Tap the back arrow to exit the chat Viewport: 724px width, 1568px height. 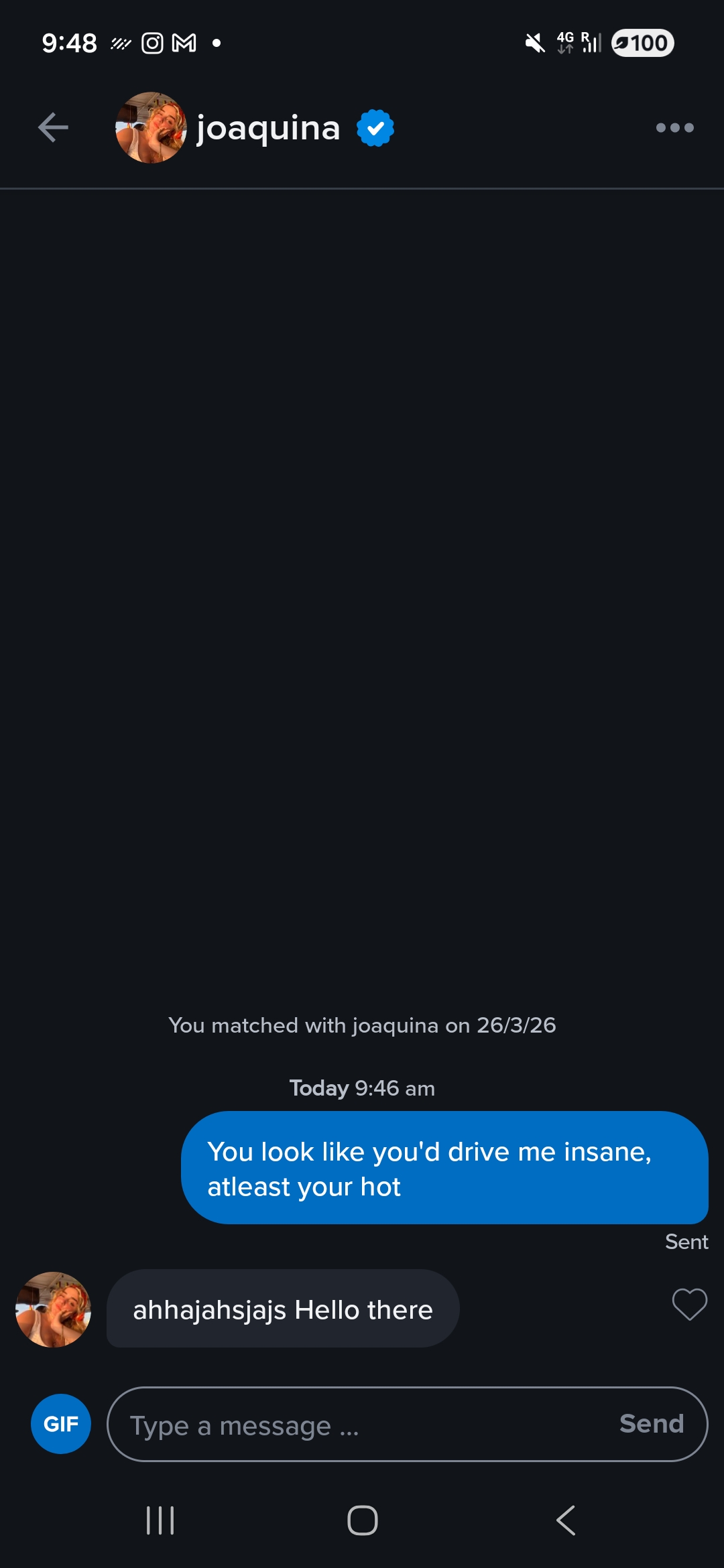coord(52,127)
